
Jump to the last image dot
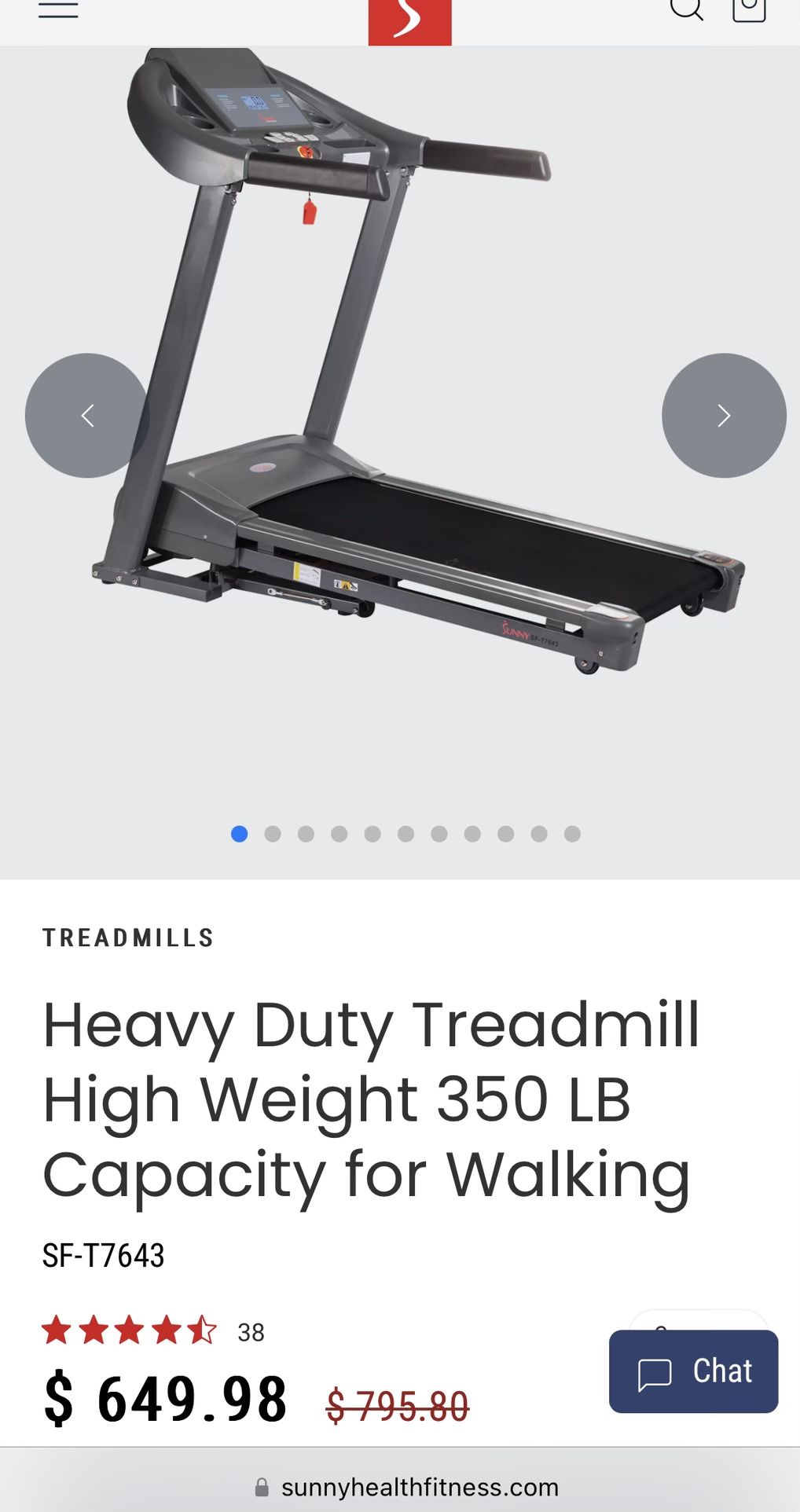pos(572,834)
